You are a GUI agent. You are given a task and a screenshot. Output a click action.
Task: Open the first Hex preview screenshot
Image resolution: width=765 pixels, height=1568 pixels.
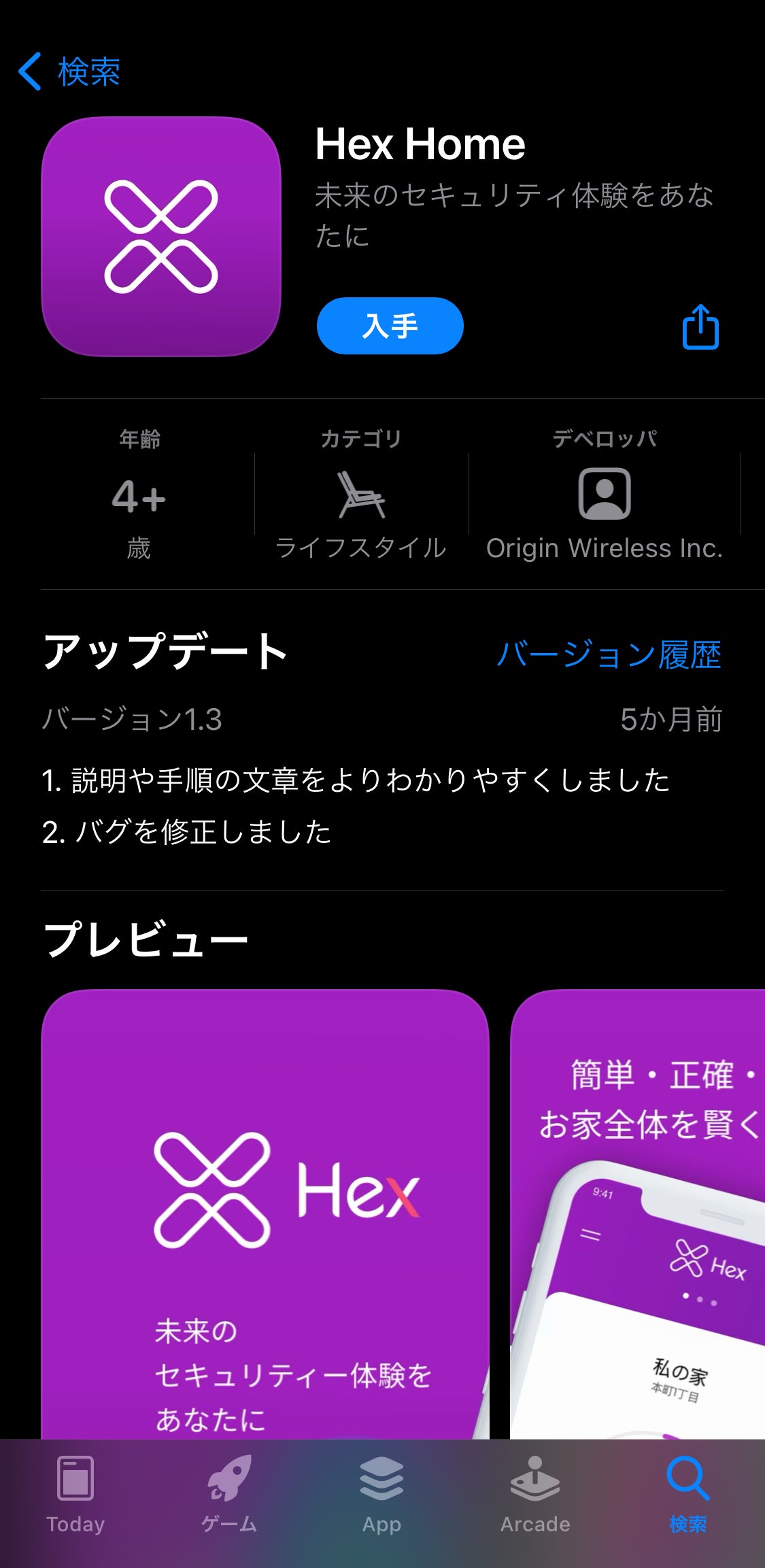click(265, 1211)
